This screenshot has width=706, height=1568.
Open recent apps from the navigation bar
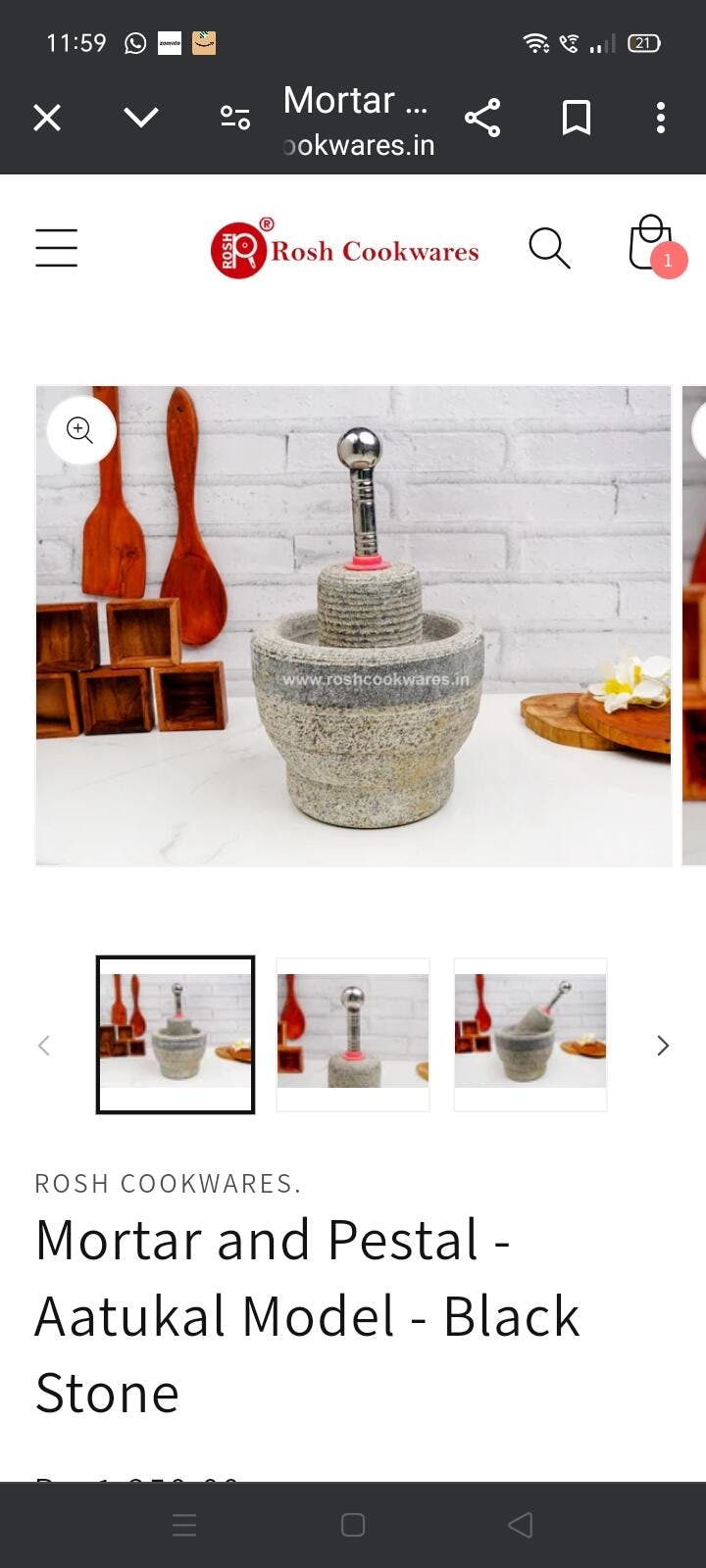point(184,1525)
